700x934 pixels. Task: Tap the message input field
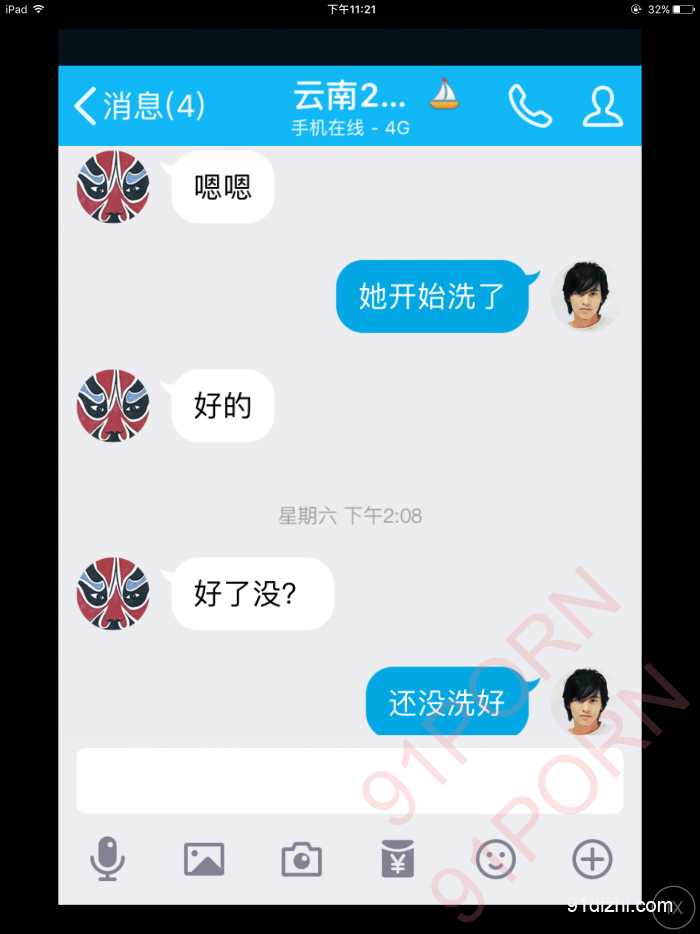click(x=350, y=780)
